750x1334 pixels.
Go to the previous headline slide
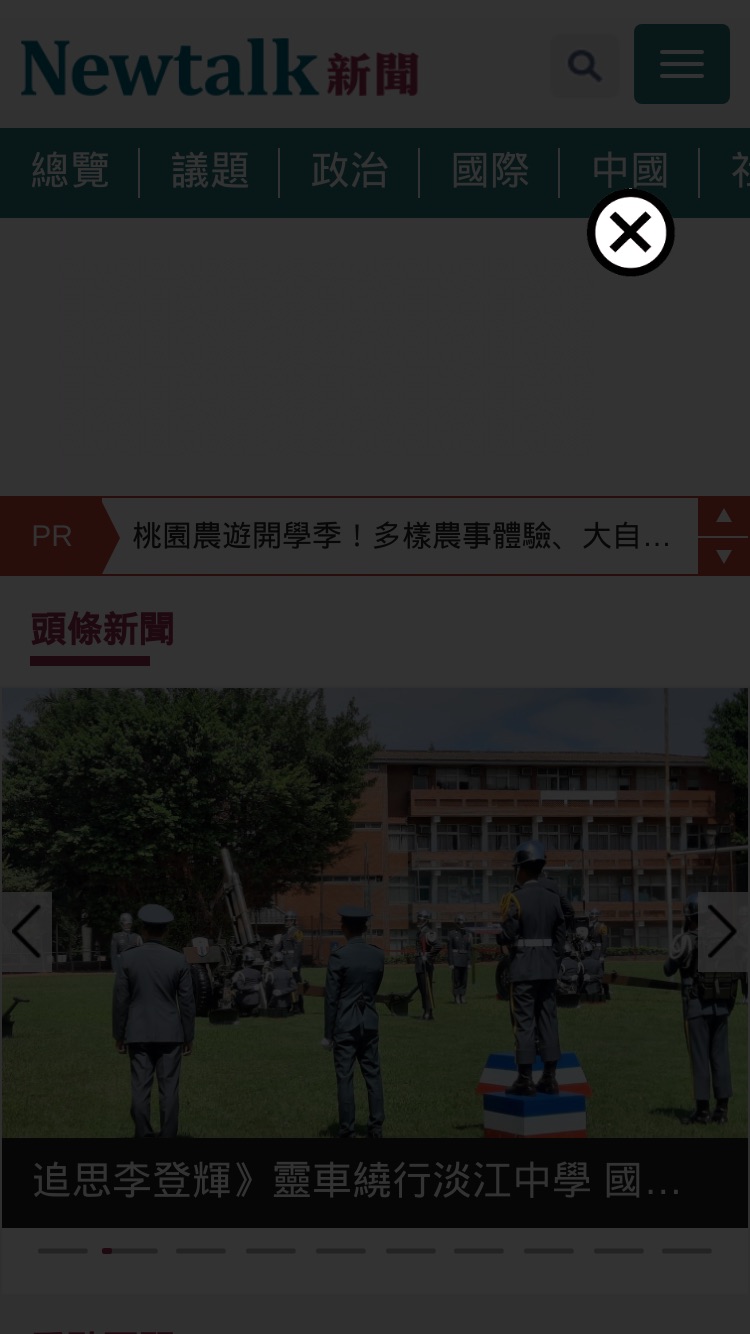point(26,932)
